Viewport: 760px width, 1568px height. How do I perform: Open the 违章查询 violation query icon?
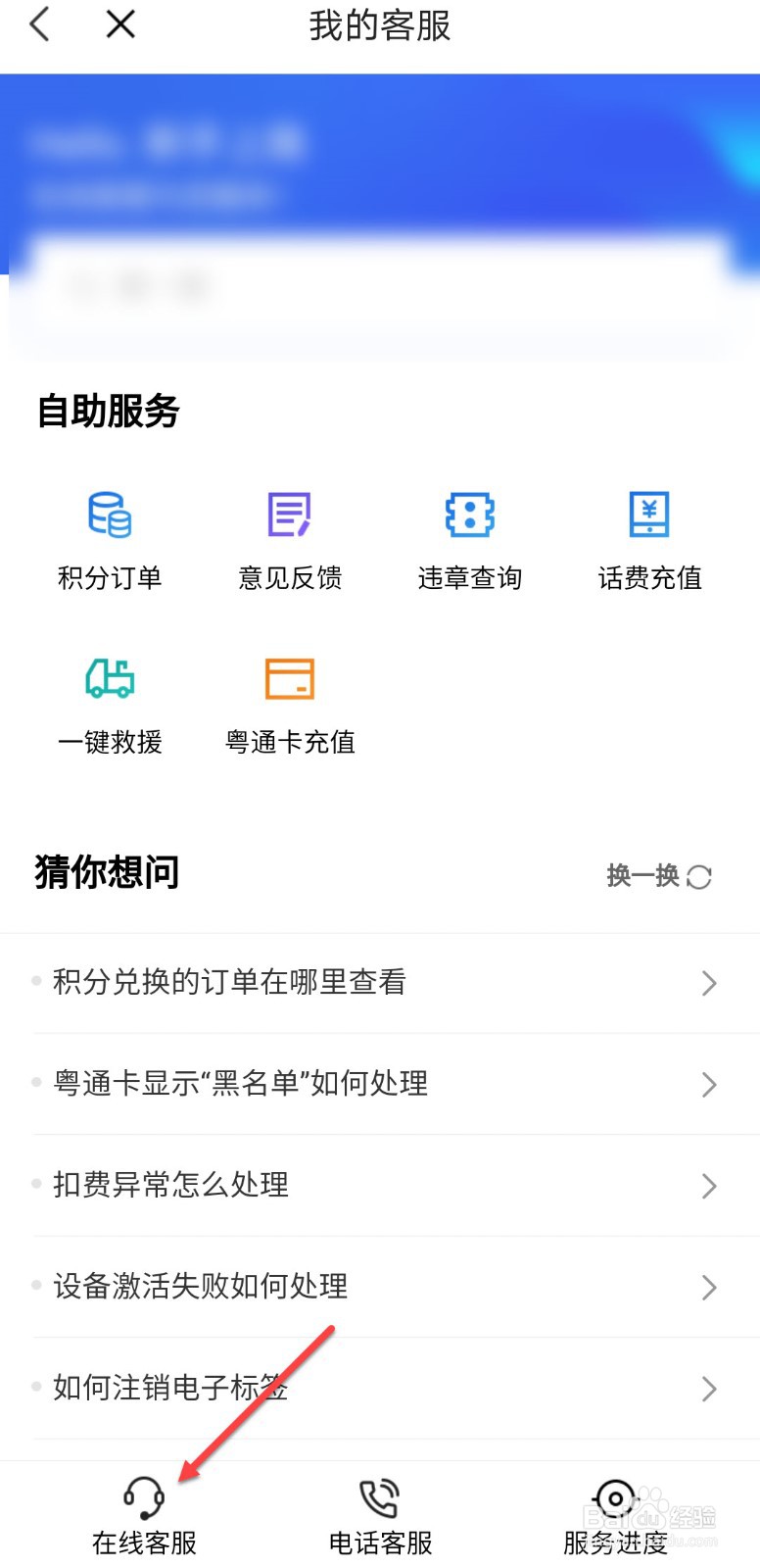[x=469, y=514]
